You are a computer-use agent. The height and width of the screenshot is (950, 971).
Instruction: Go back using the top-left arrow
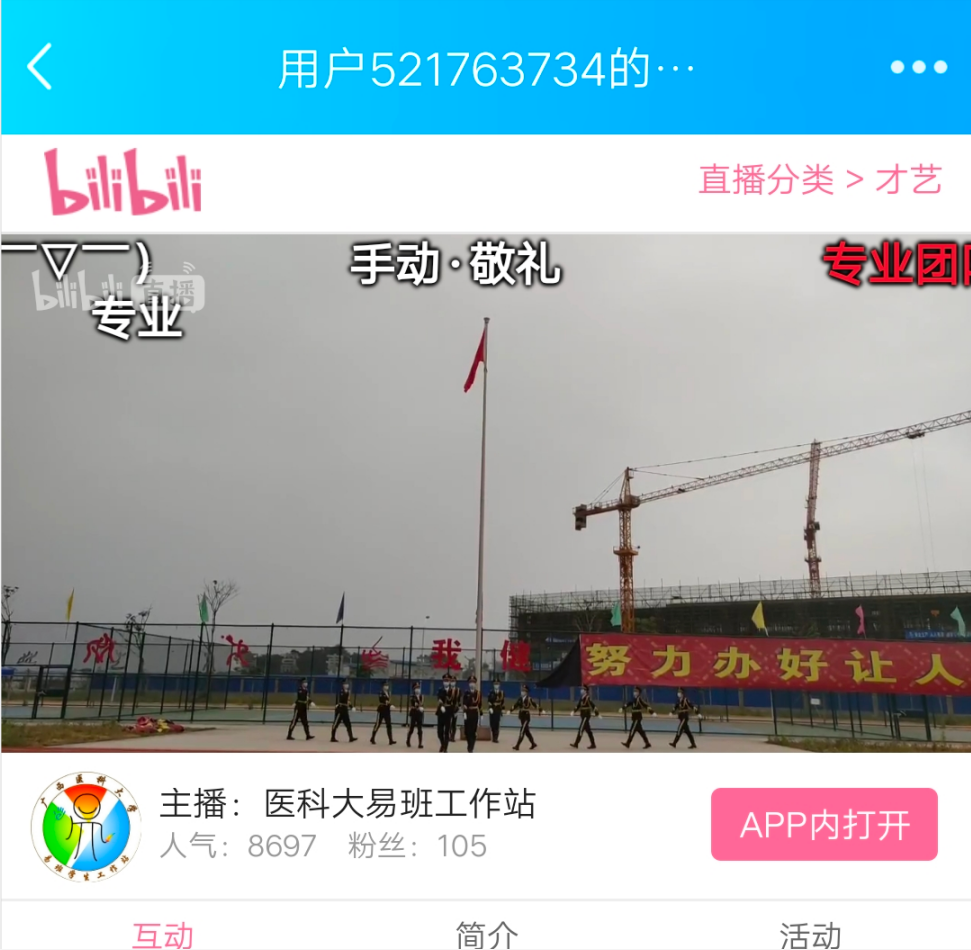pos(40,68)
